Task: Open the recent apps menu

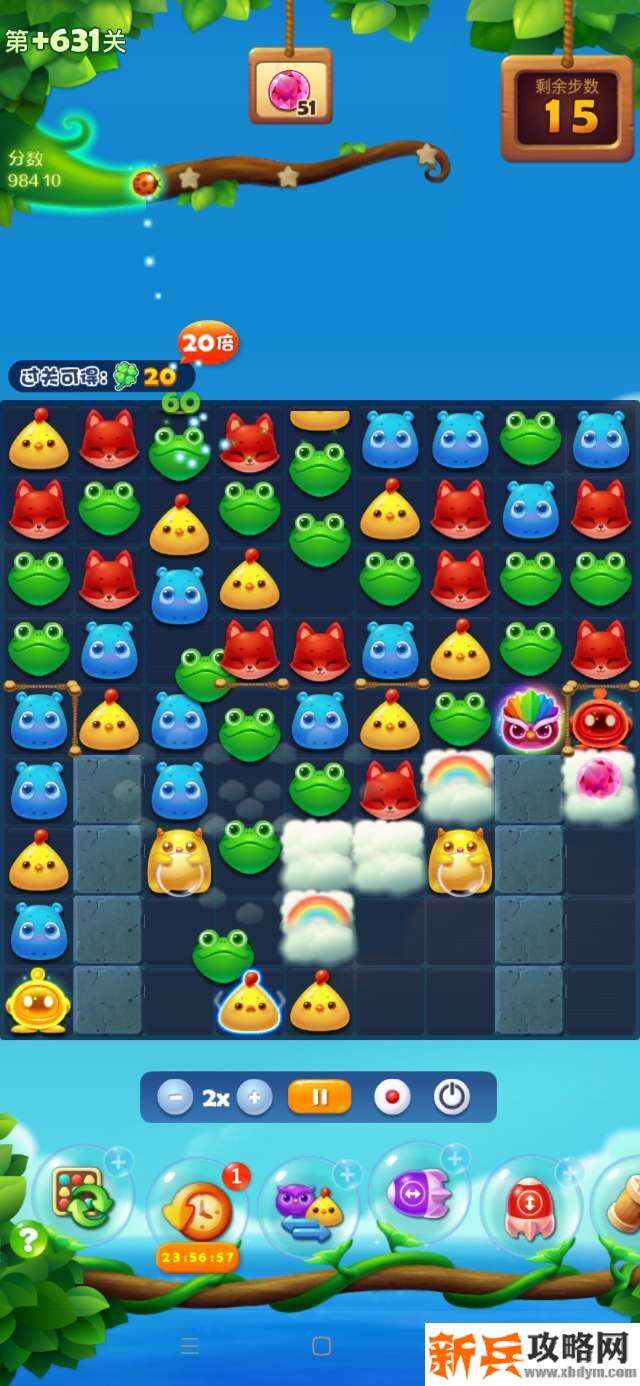Action: [189, 1346]
